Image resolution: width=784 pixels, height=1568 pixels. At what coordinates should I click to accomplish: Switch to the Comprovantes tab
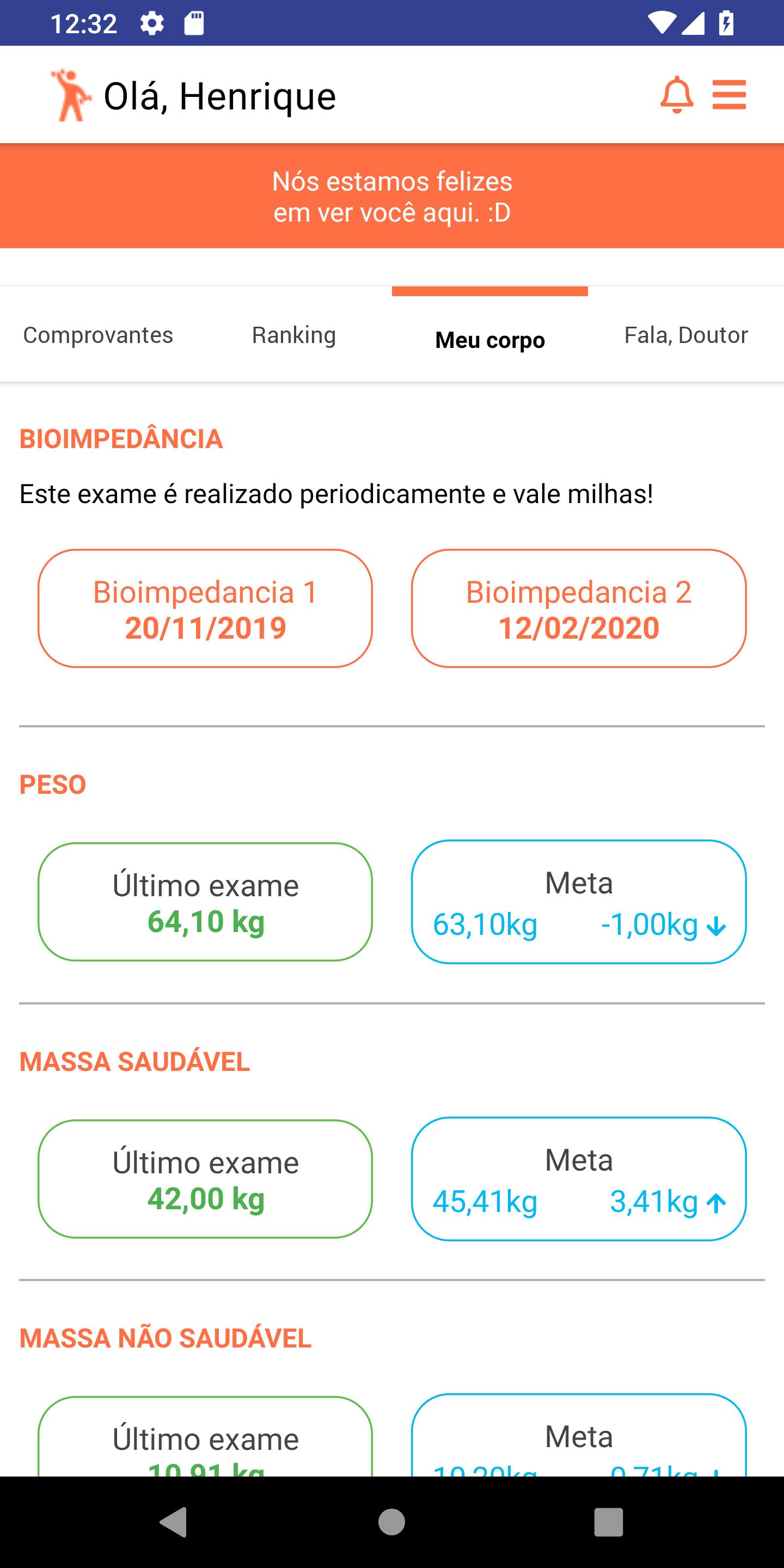click(98, 335)
